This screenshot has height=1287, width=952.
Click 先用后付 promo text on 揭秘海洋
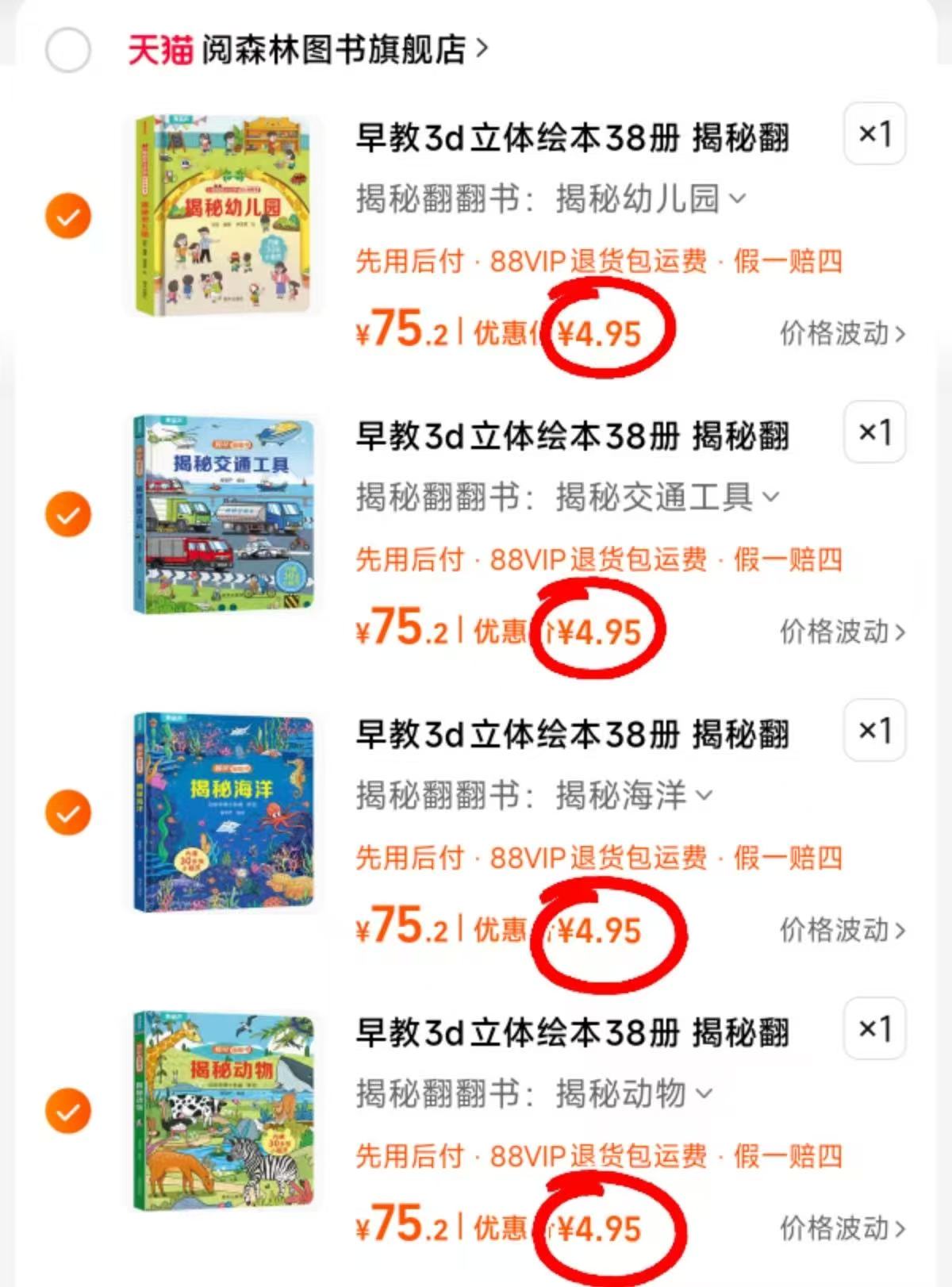pos(407,858)
